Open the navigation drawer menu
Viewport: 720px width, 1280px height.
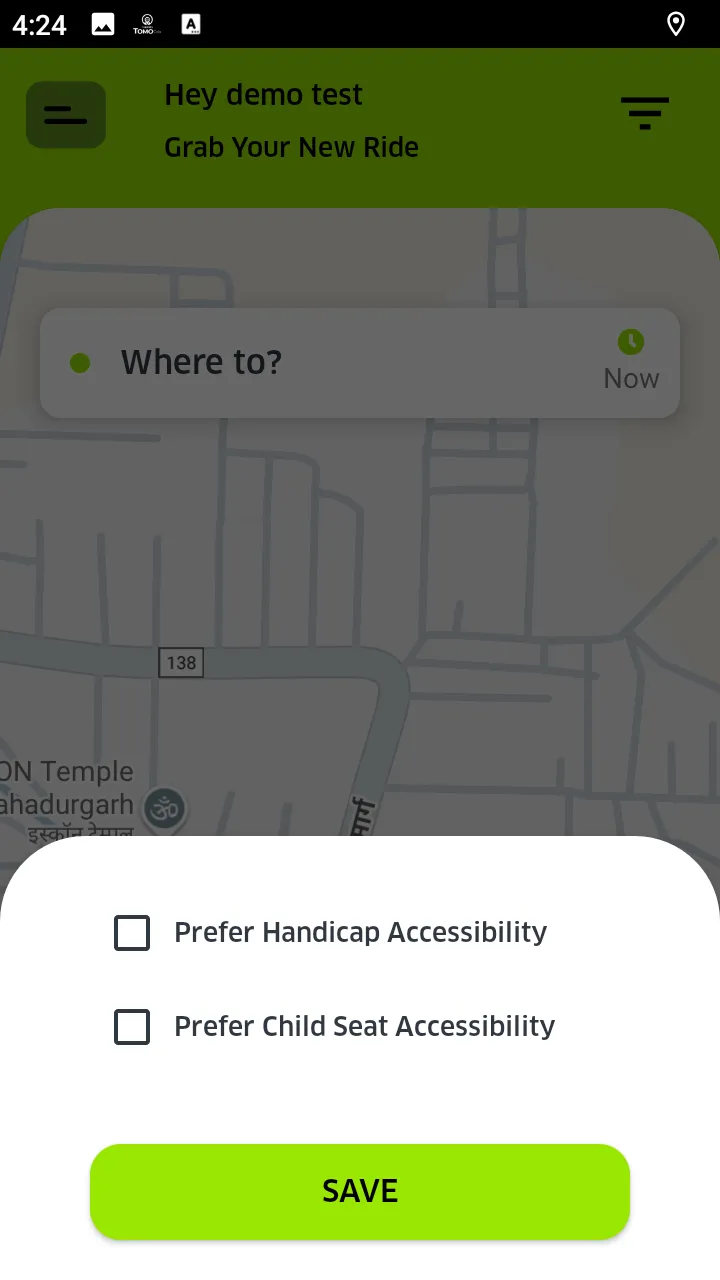click(65, 114)
